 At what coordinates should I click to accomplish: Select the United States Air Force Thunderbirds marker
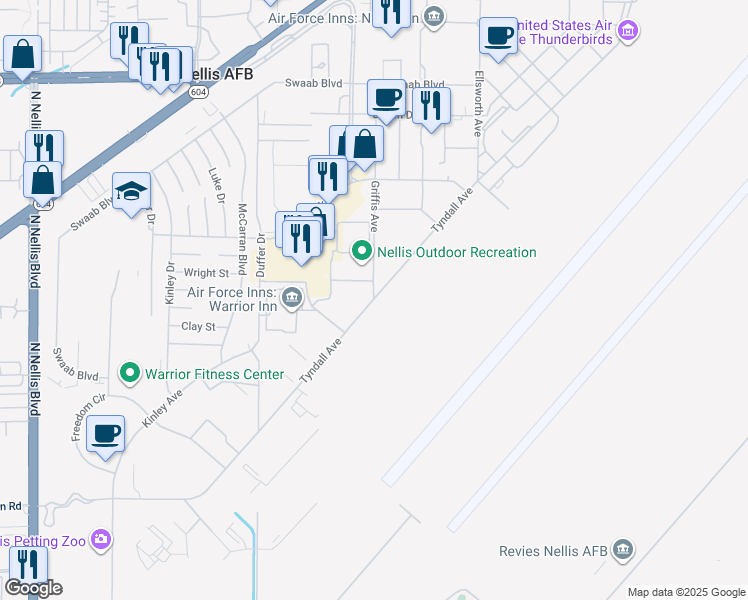pyautogui.click(x=628, y=31)
